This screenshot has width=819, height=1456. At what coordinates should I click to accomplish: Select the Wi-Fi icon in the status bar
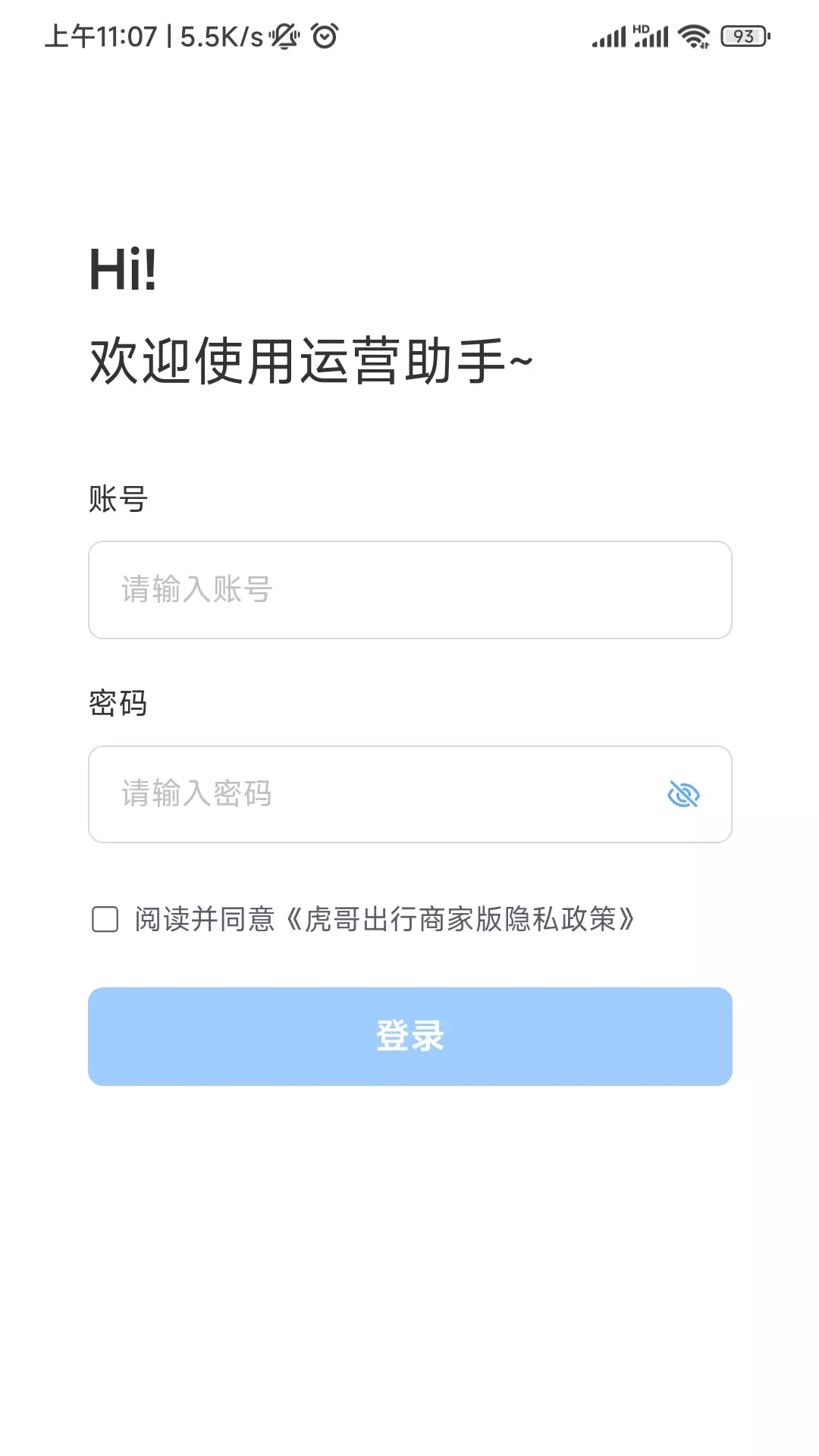coord(692,36)
